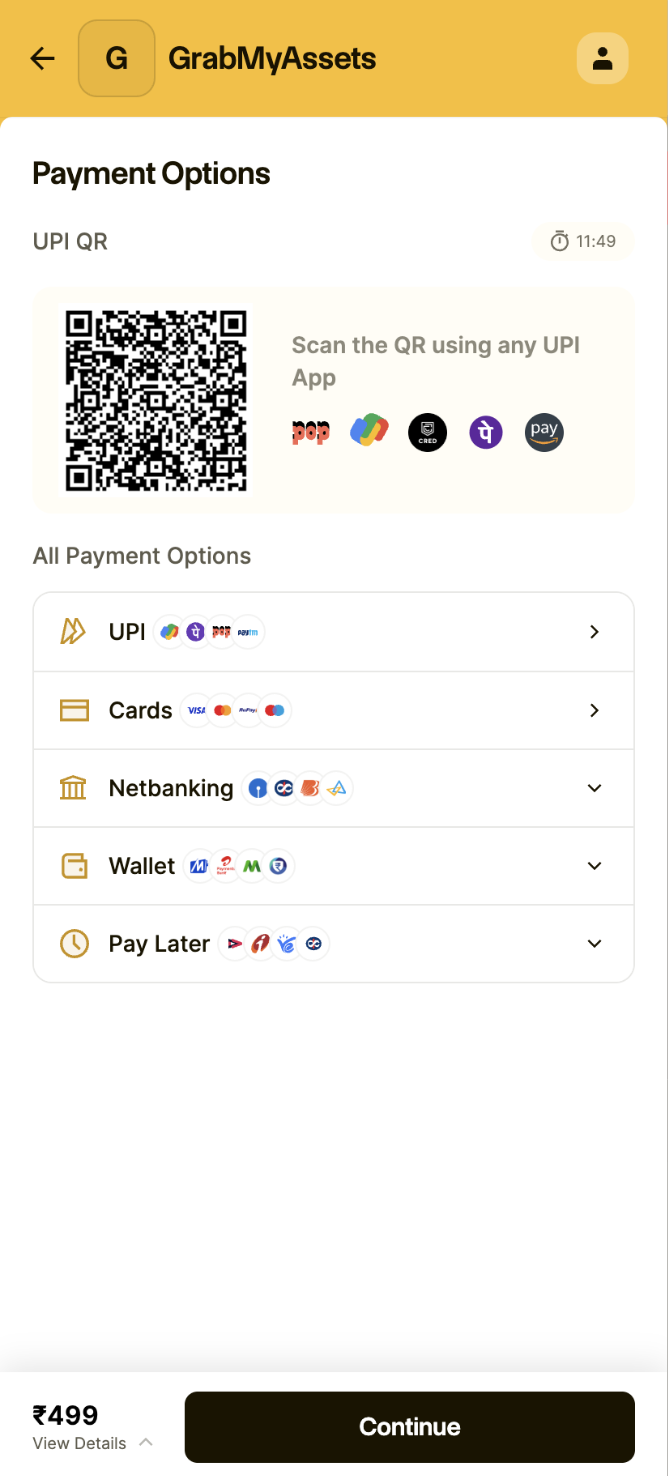Expand the Pay Later option

[x=333, y=944]
